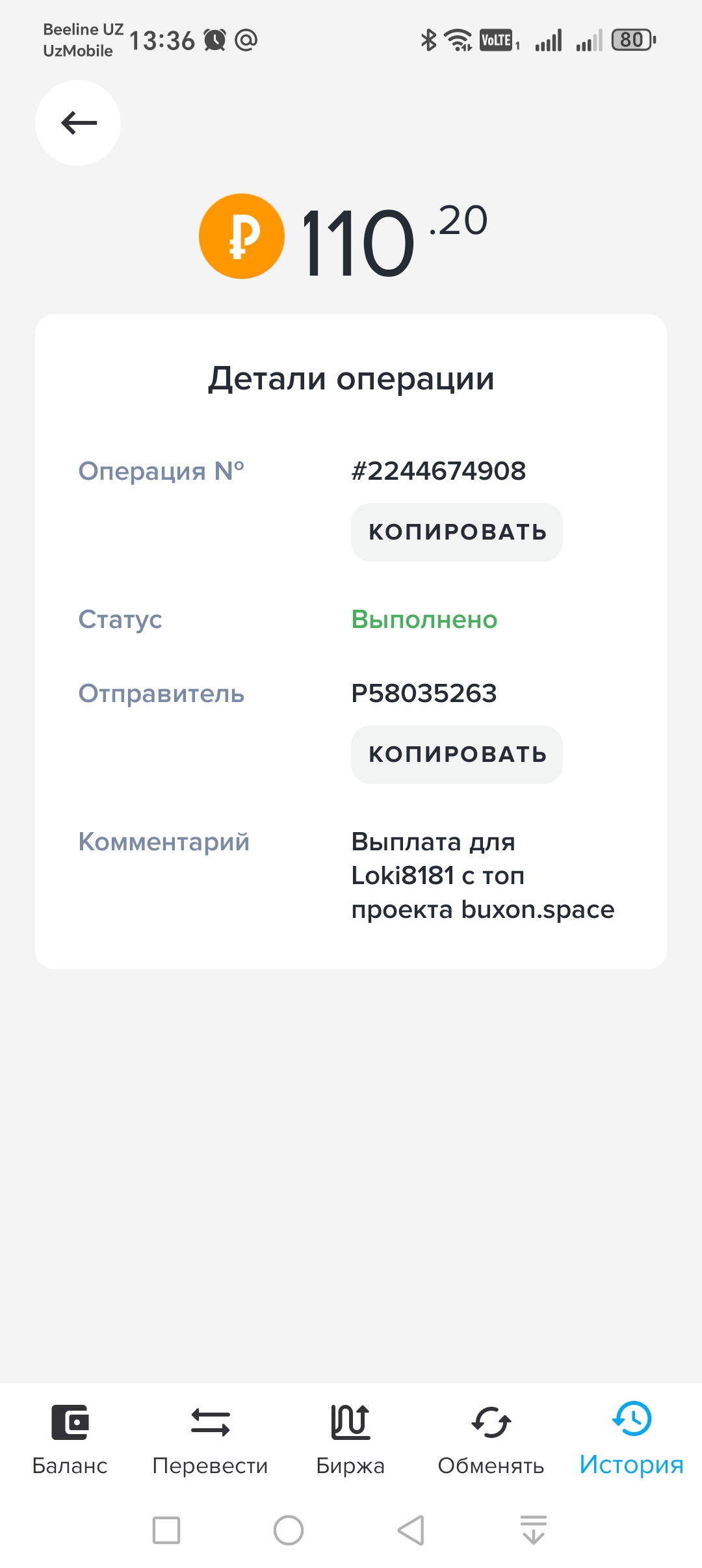Switch to the Биржа tab

point(350,1439)
